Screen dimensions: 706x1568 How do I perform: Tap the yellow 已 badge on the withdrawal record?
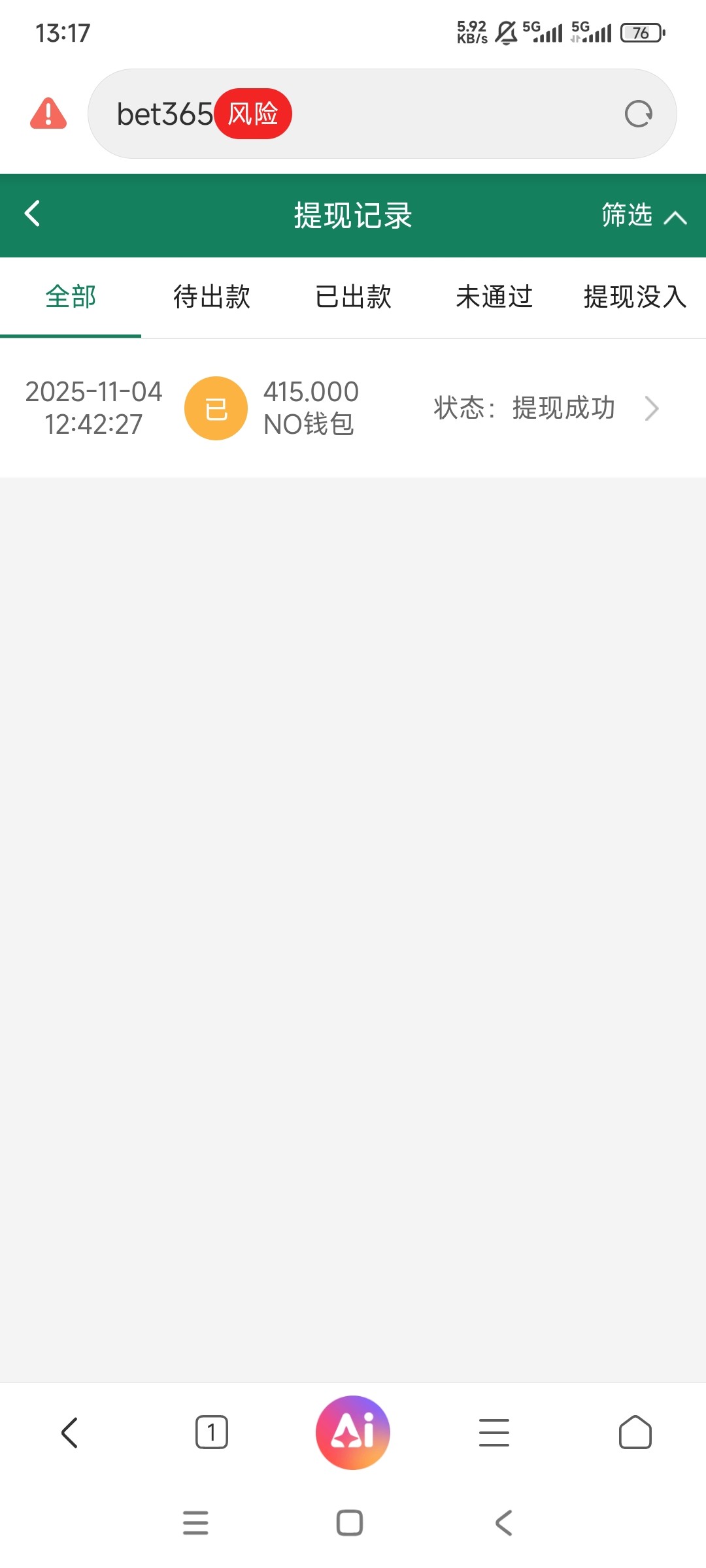click(x=216, y=407)
